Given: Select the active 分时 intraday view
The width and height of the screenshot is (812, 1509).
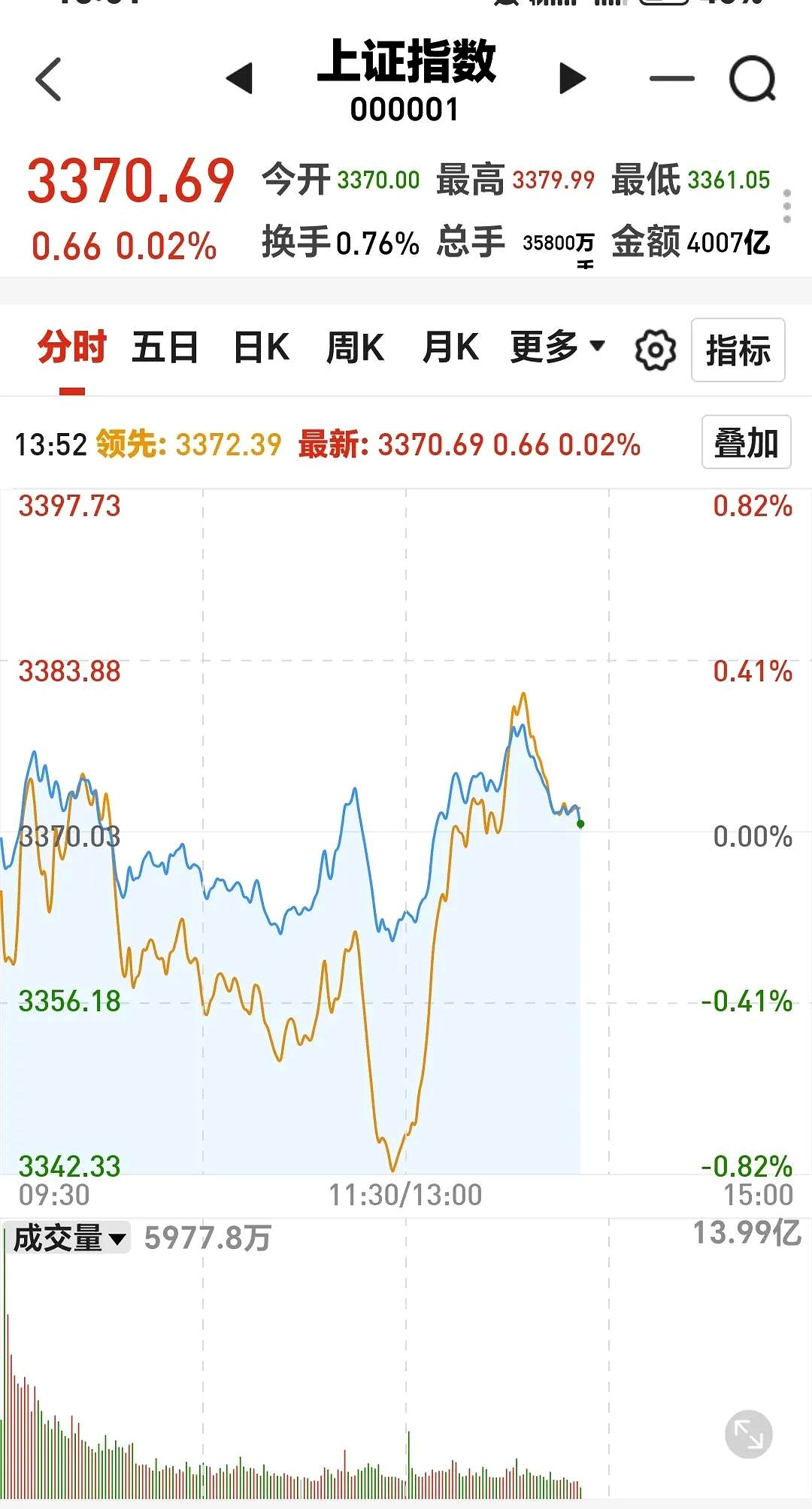Looking at the screenshot, I should 72,347.
